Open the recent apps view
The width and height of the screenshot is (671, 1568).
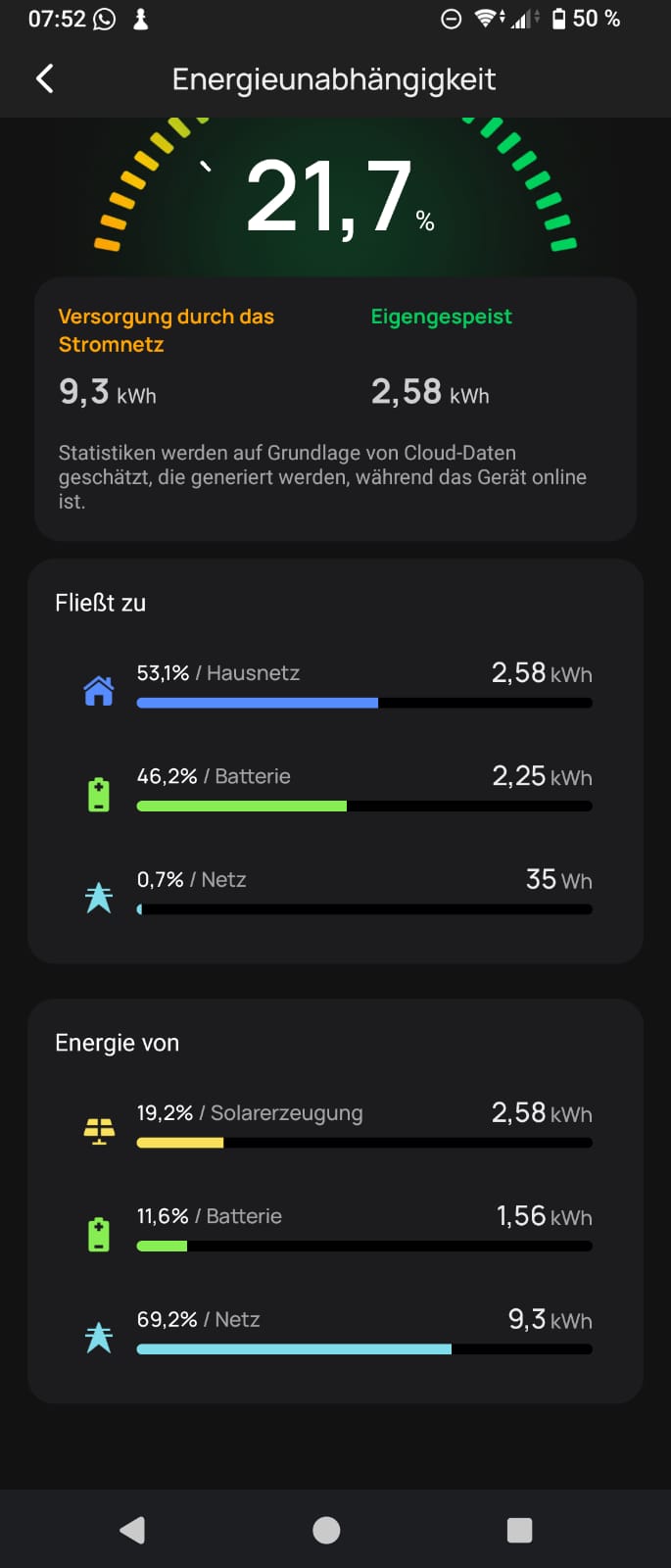pyautogui.click(x=519, y=1530)
